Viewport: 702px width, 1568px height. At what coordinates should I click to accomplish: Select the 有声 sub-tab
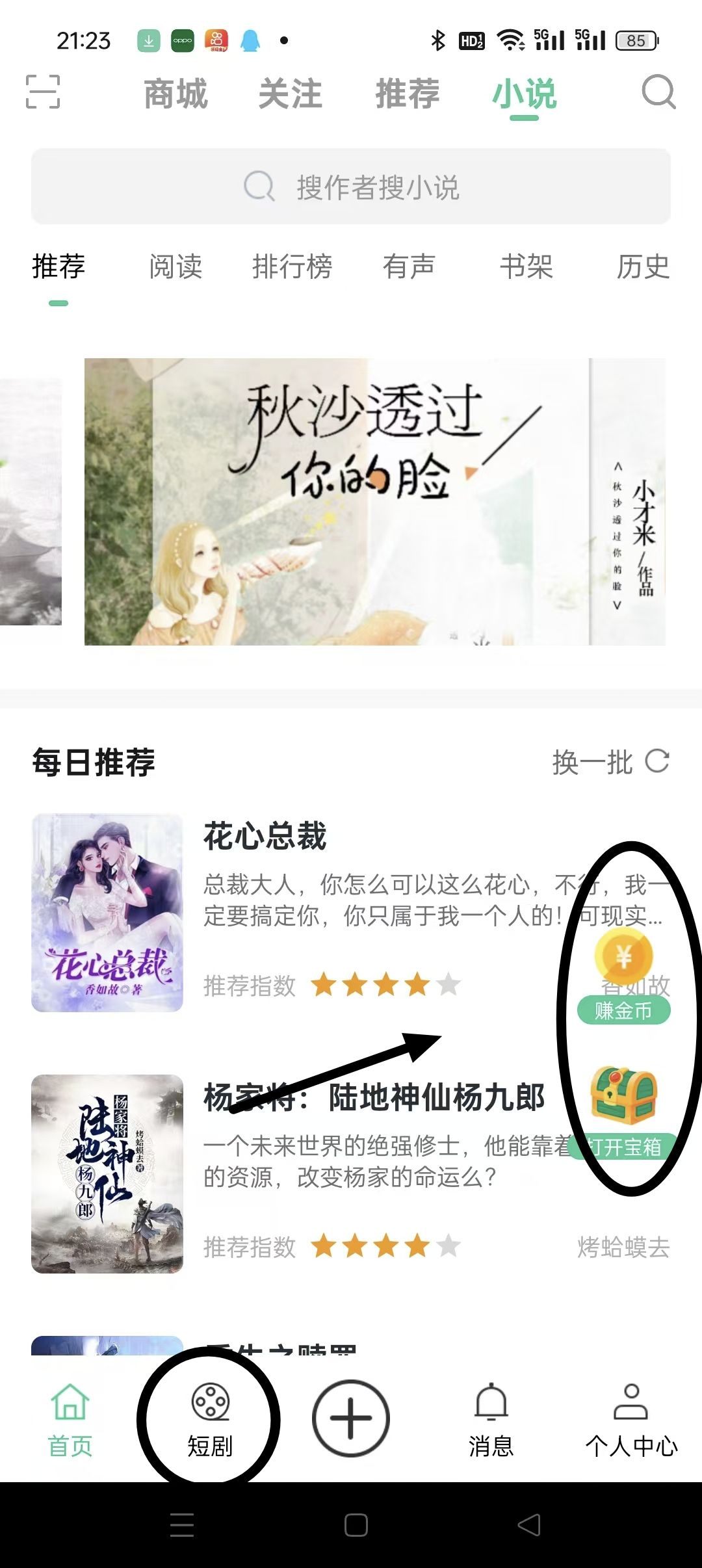click(x=409, y=267)
